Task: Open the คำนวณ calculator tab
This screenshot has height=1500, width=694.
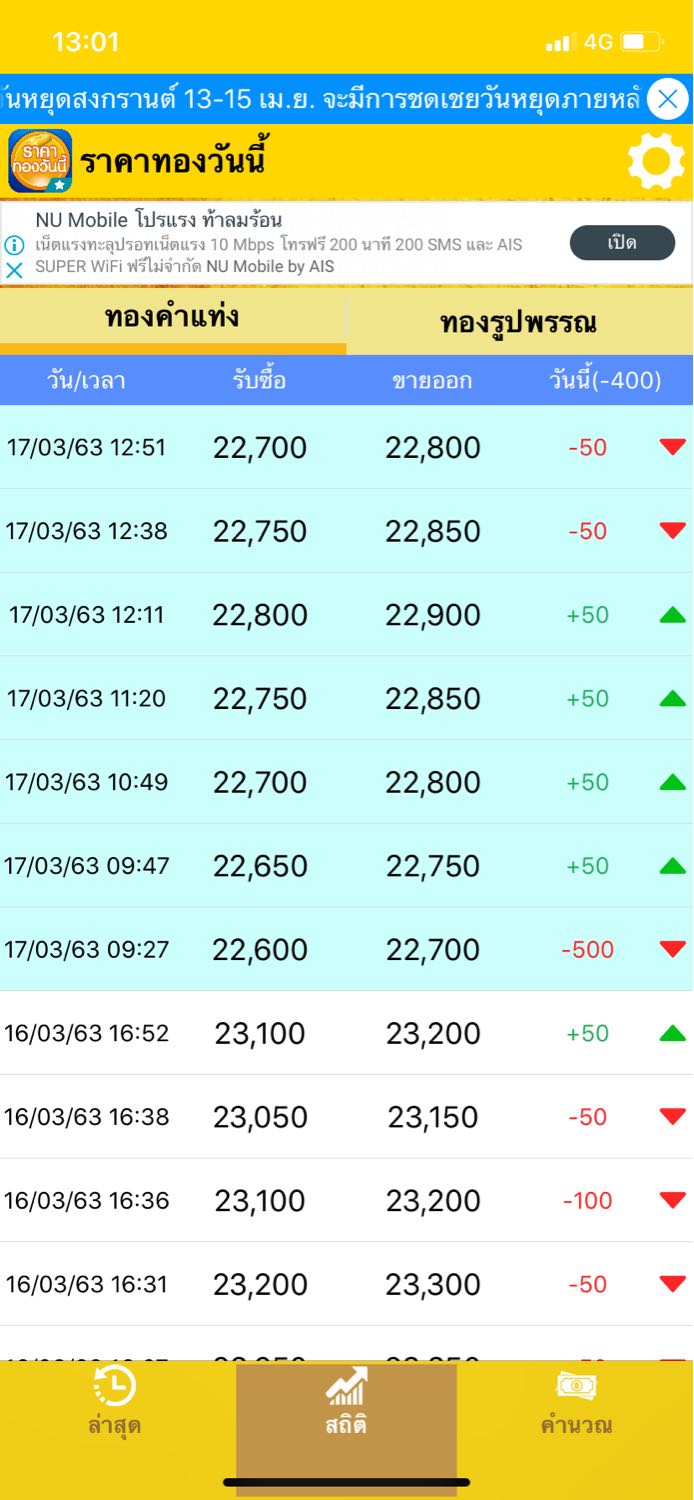Action: click(576, 1402)
